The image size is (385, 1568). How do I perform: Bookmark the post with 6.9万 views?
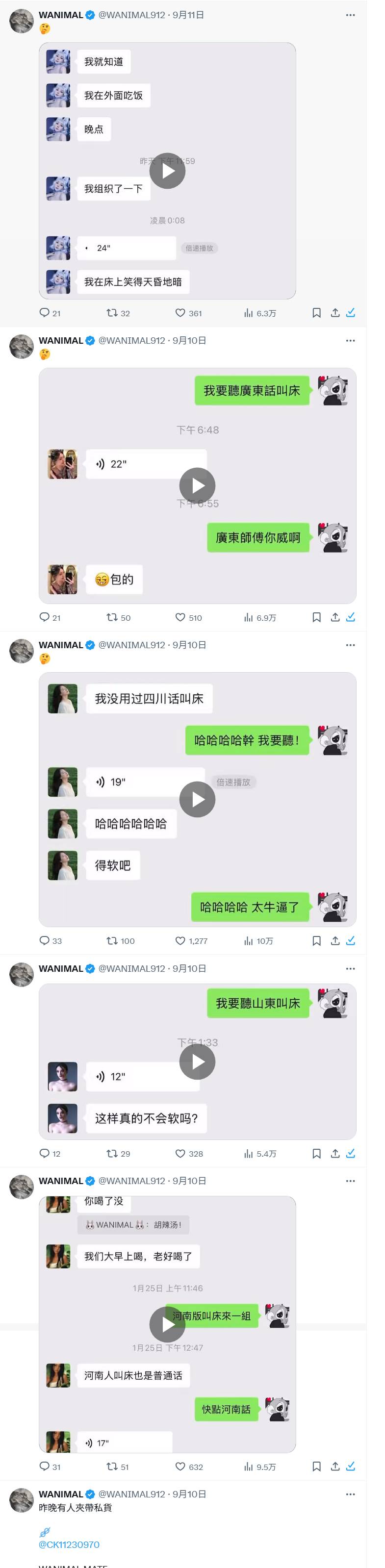(316, 617)
